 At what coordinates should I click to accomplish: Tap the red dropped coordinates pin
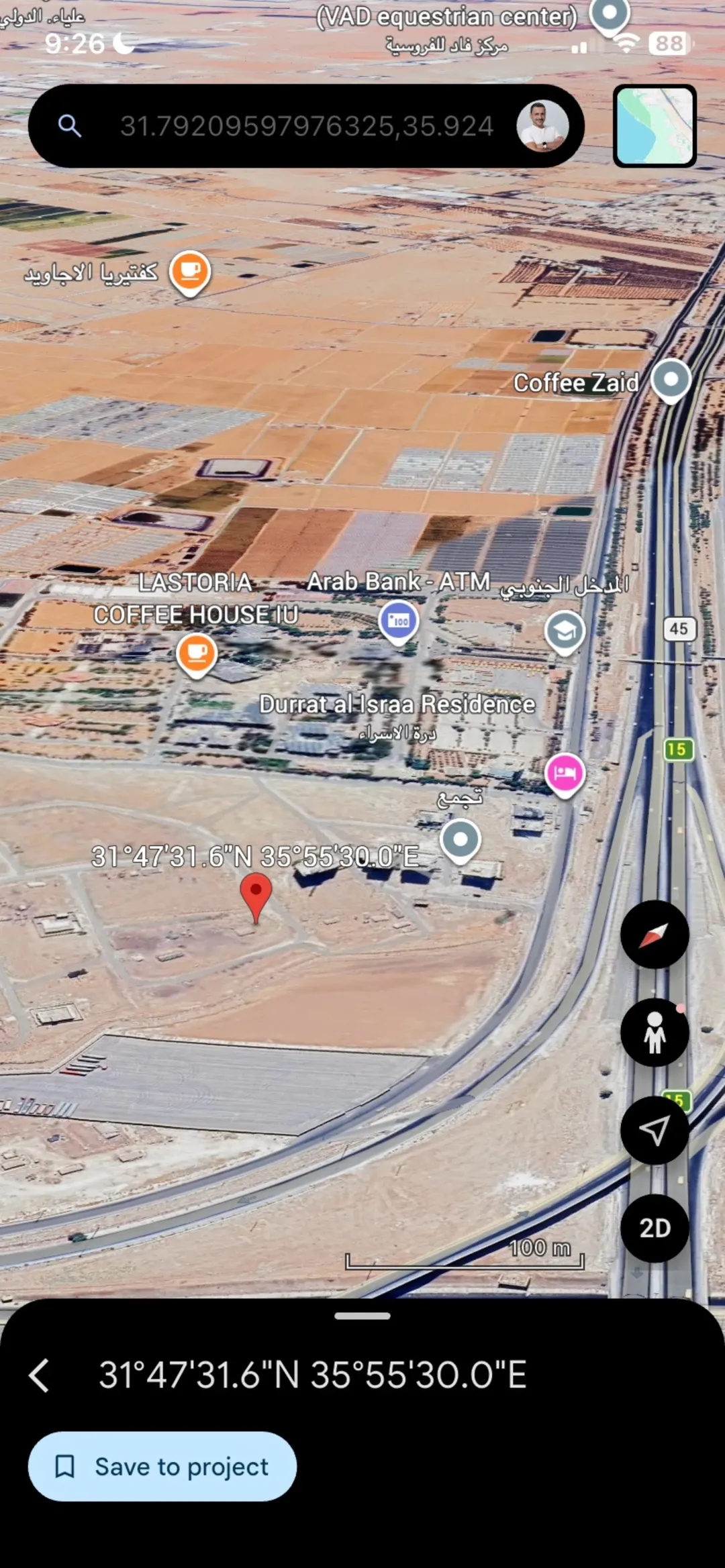(256, 898)
